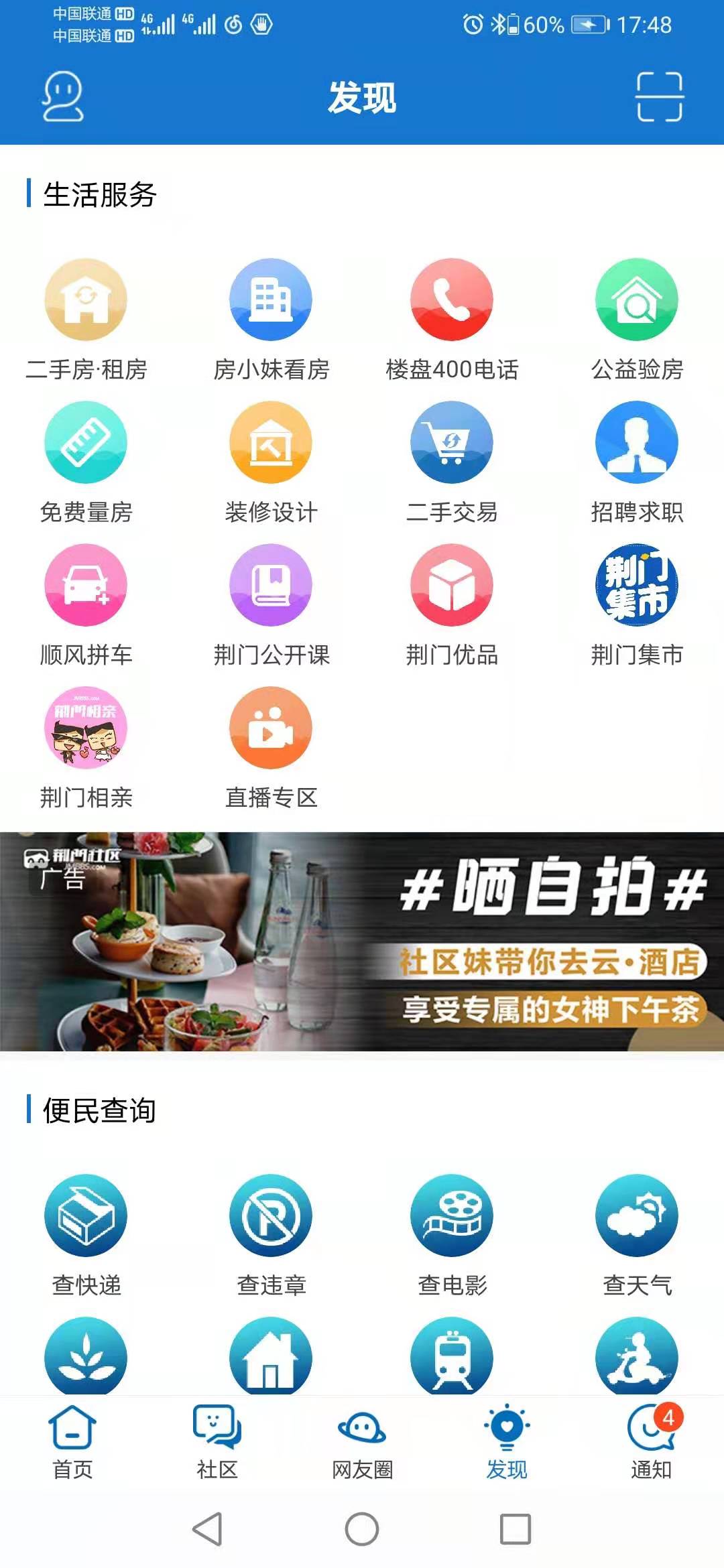Open the customer service robot icon
This screenshot has width=724, height=1568.
pos(62,97)
